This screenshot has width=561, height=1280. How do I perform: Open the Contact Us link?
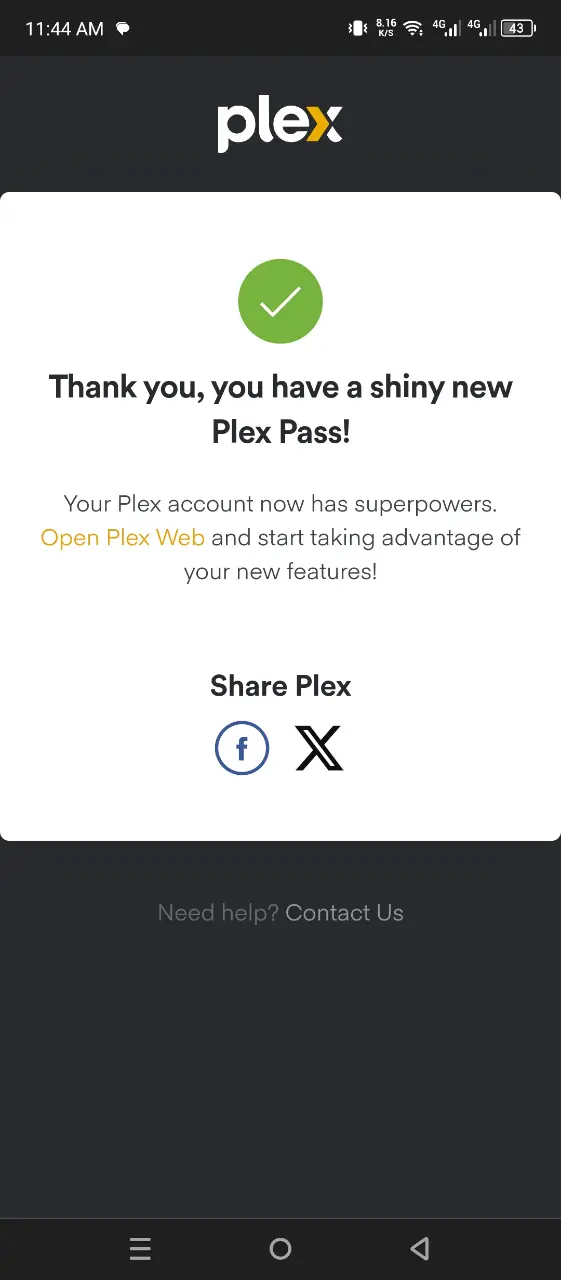point(344,912)
